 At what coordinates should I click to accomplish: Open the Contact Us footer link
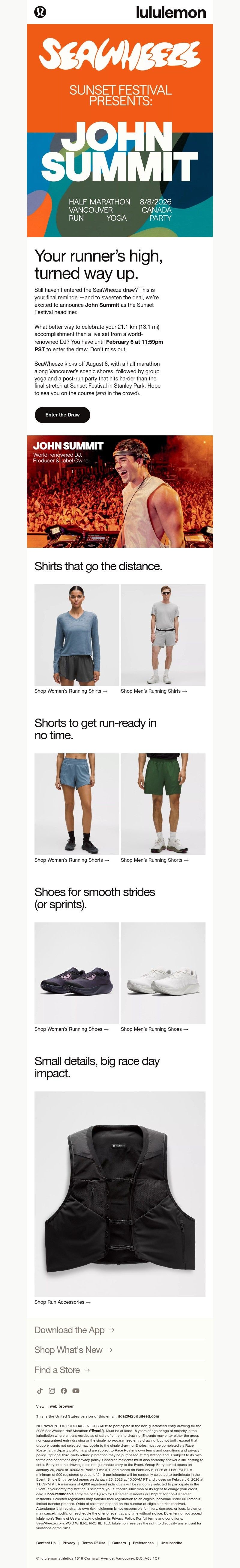click(46, 1543)
